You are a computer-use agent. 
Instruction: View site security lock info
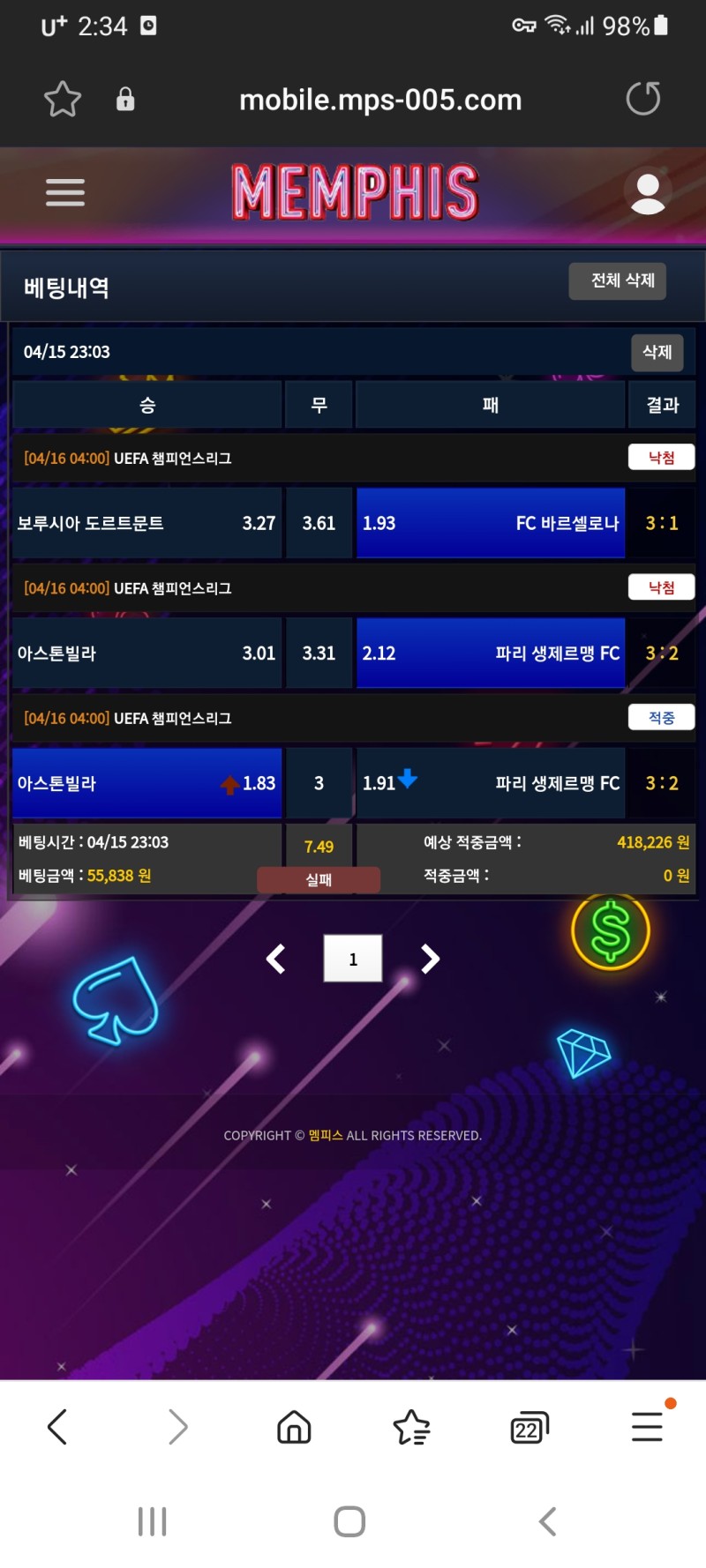click(x=125, y=99)
